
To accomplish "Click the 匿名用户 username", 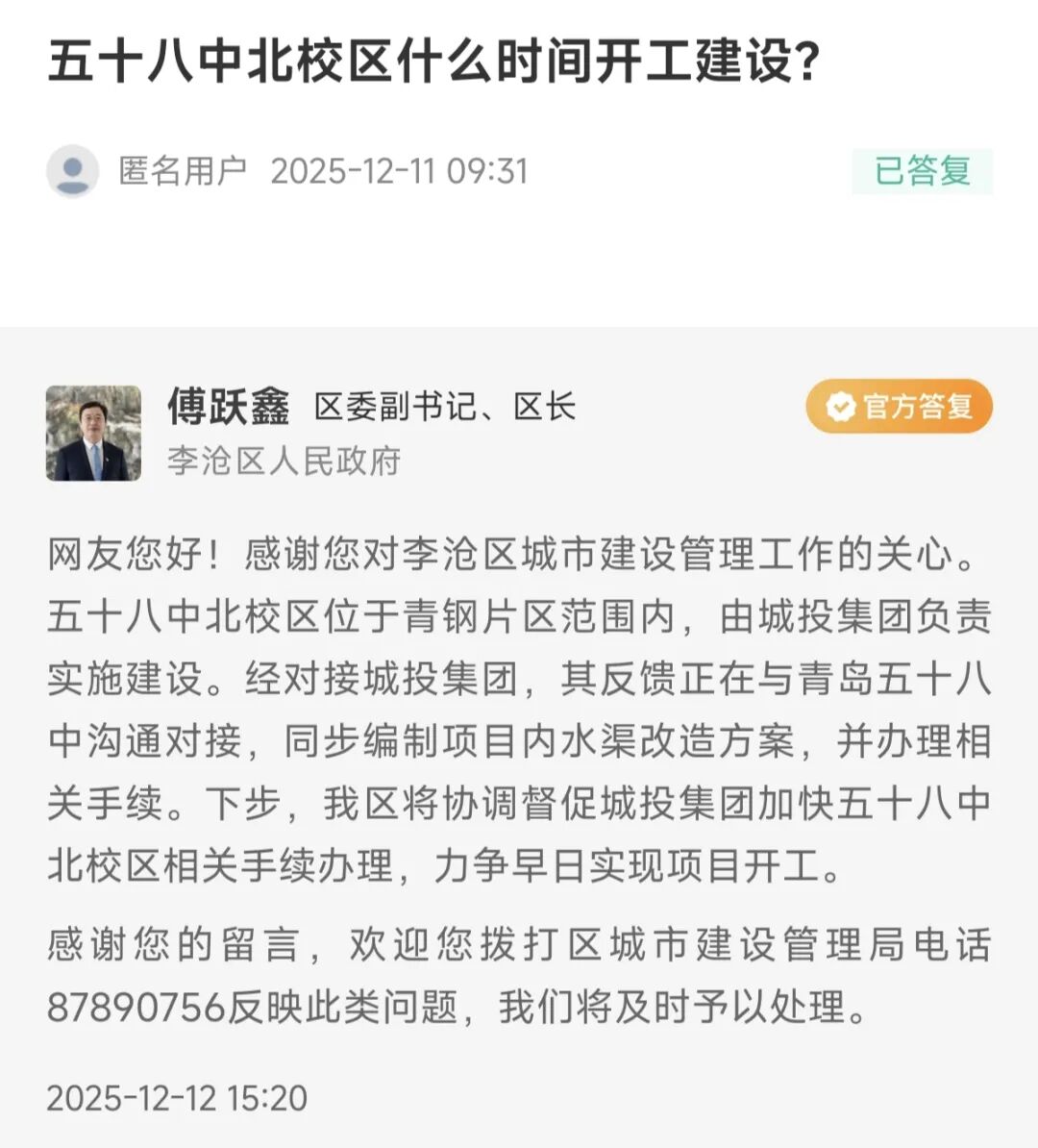I will tap(183, 169).
